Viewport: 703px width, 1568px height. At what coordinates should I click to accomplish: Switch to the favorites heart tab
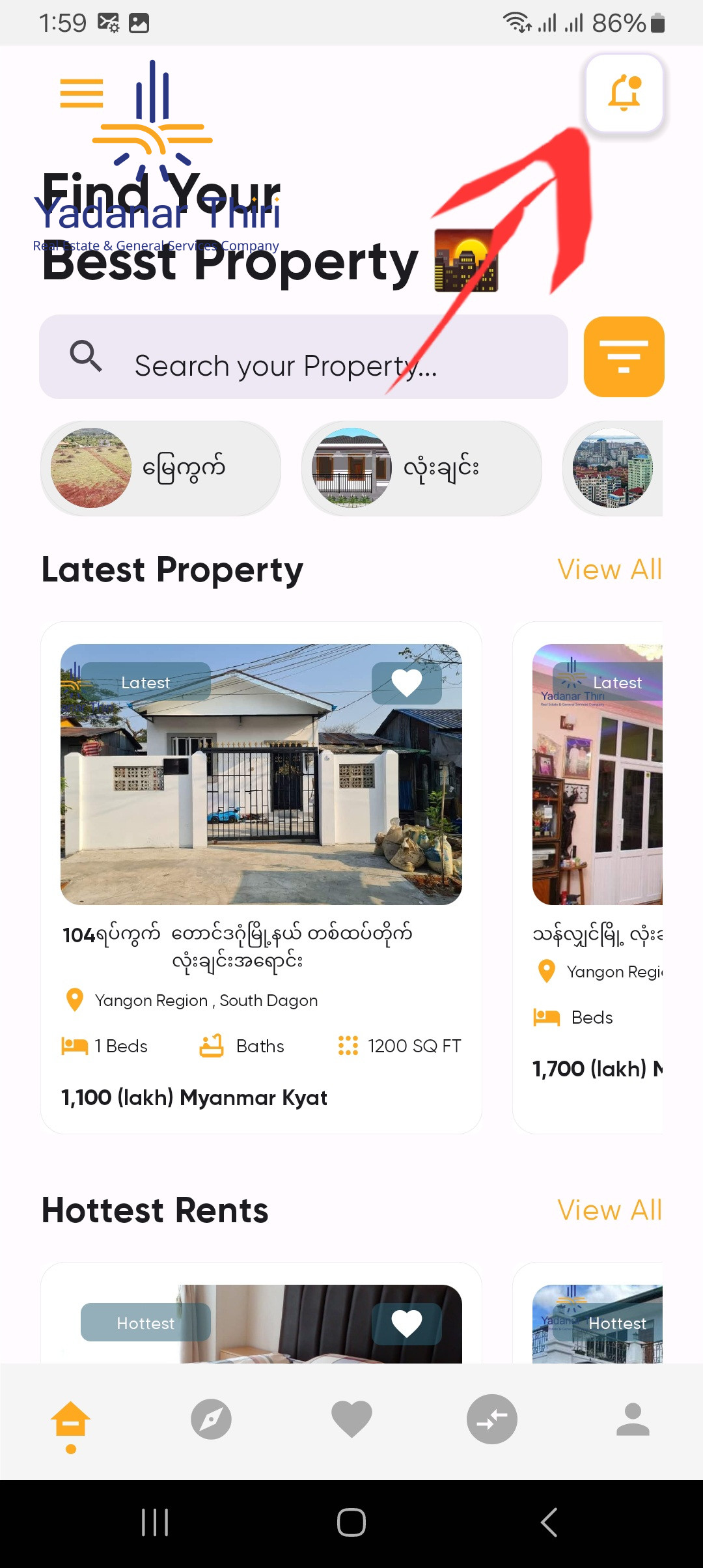coord(351,1420)
